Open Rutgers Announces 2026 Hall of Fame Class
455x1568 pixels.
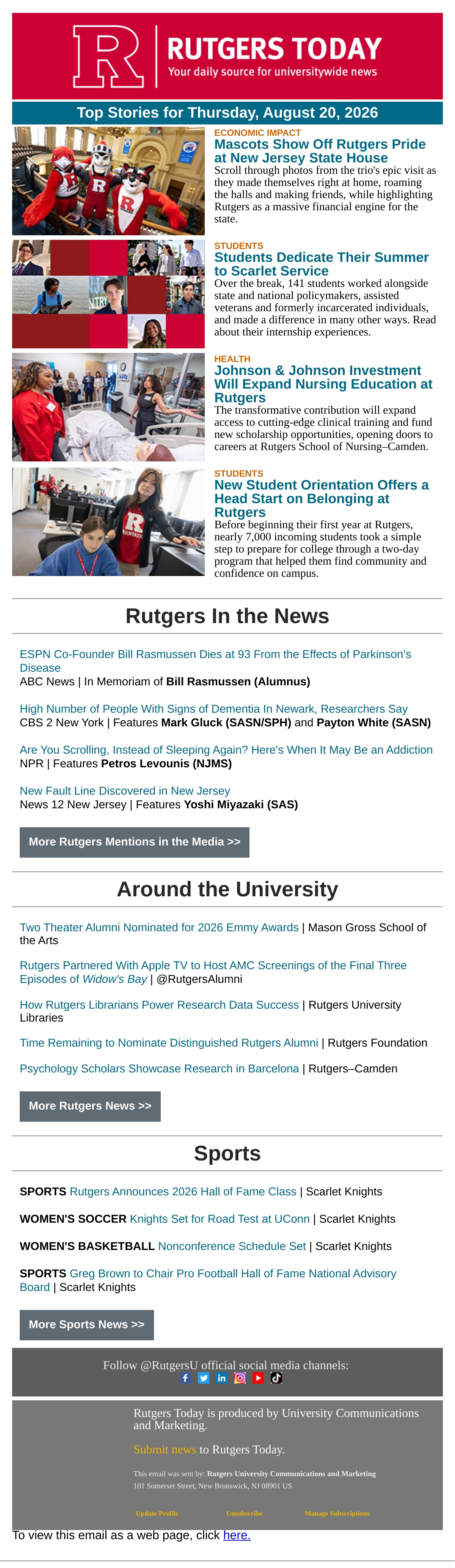click(183, 1191)
